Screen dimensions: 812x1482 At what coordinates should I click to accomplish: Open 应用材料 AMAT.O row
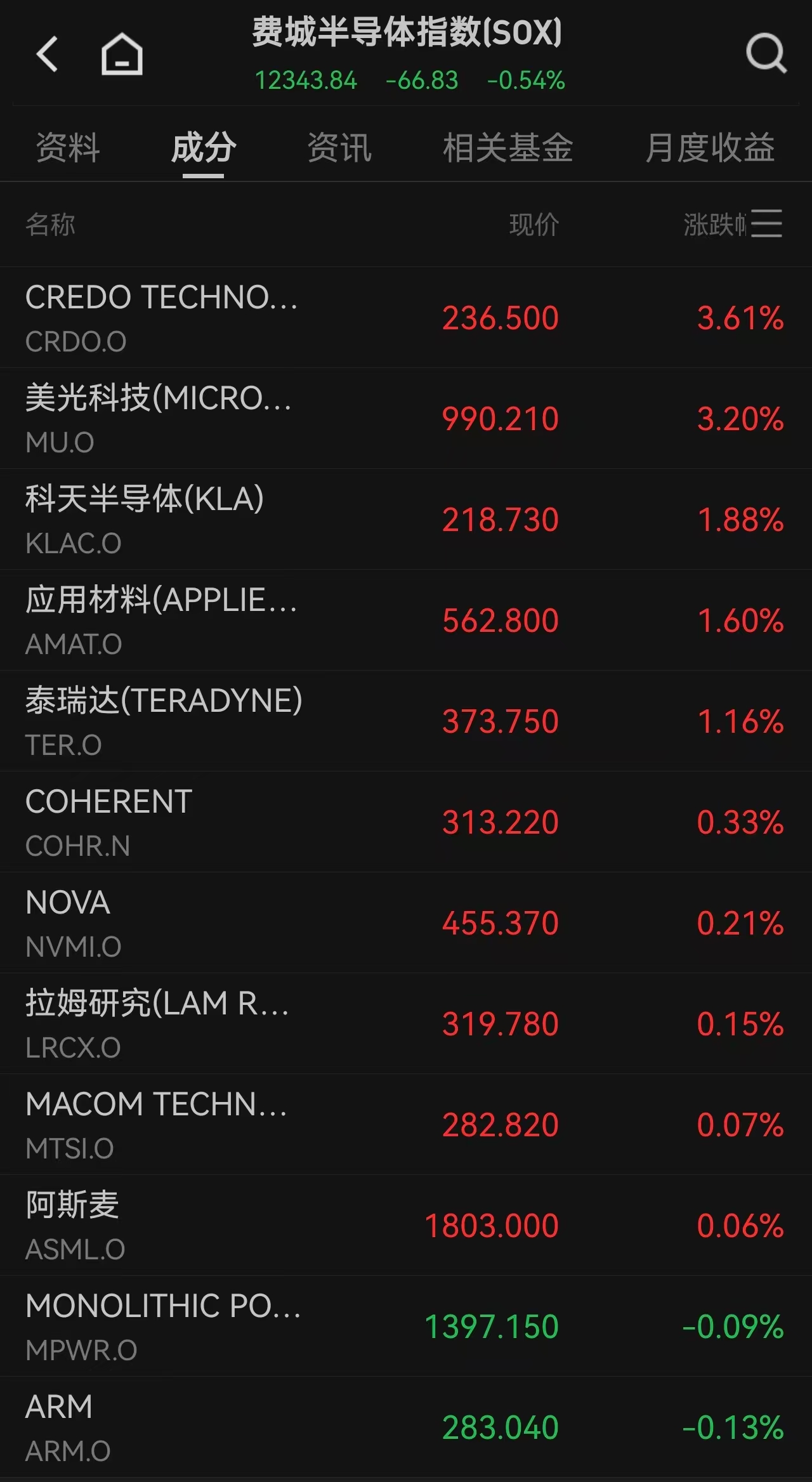(x=406, y=620)
